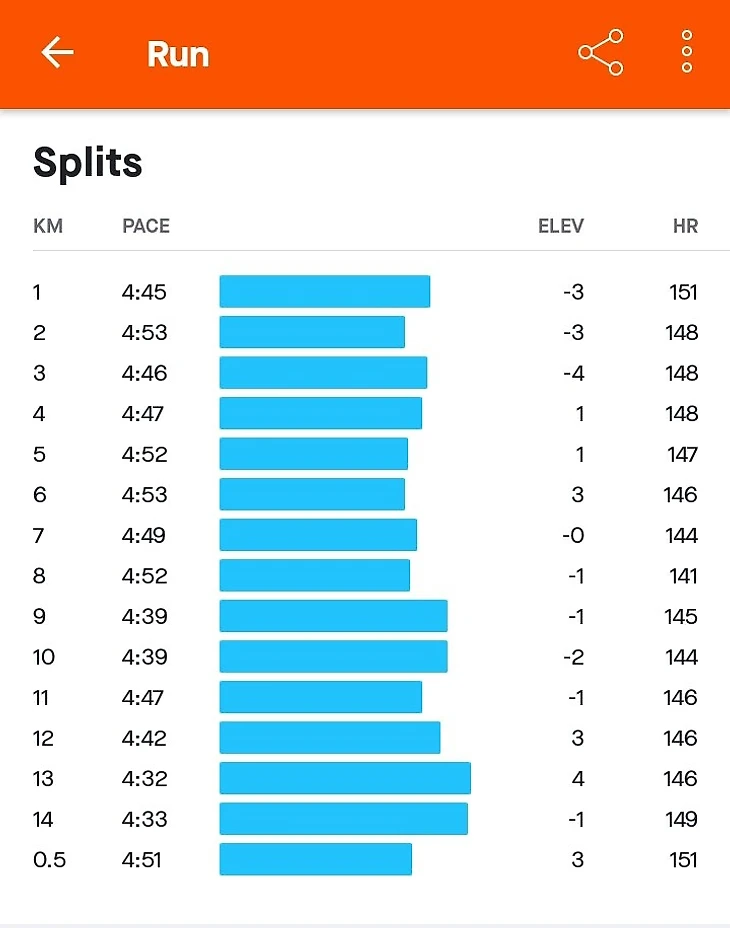730x928 pixels.
Task: Go back from the Run screen
Action: [x=57, y=53]
